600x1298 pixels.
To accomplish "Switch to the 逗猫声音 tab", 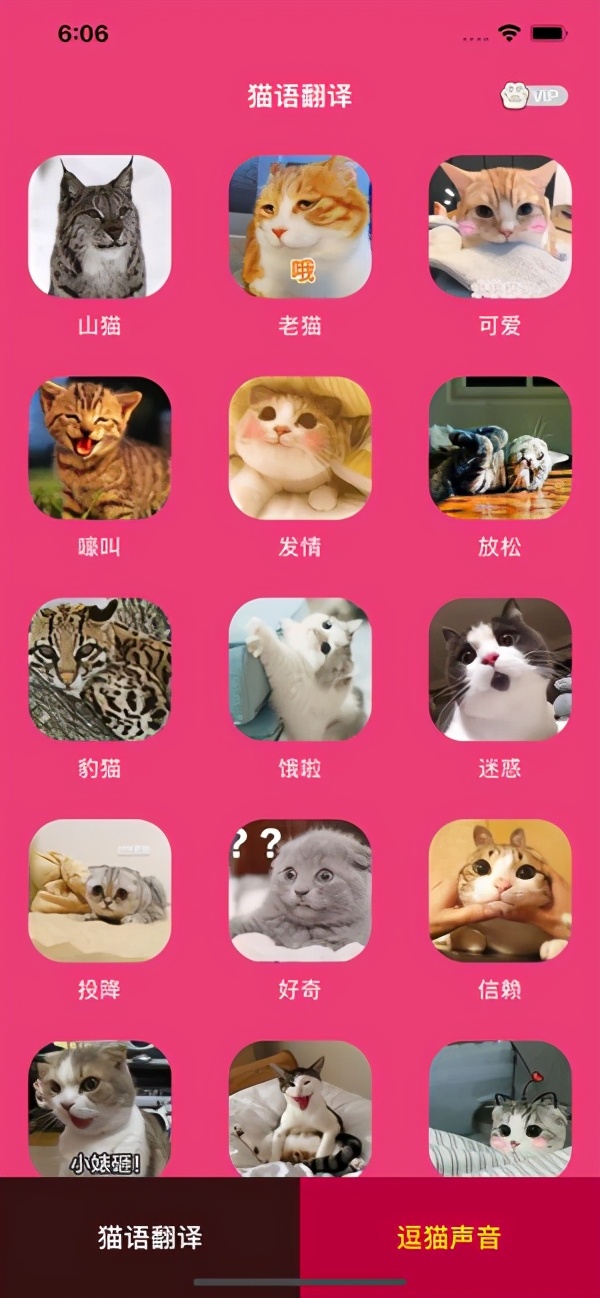I will [450, 1237].
